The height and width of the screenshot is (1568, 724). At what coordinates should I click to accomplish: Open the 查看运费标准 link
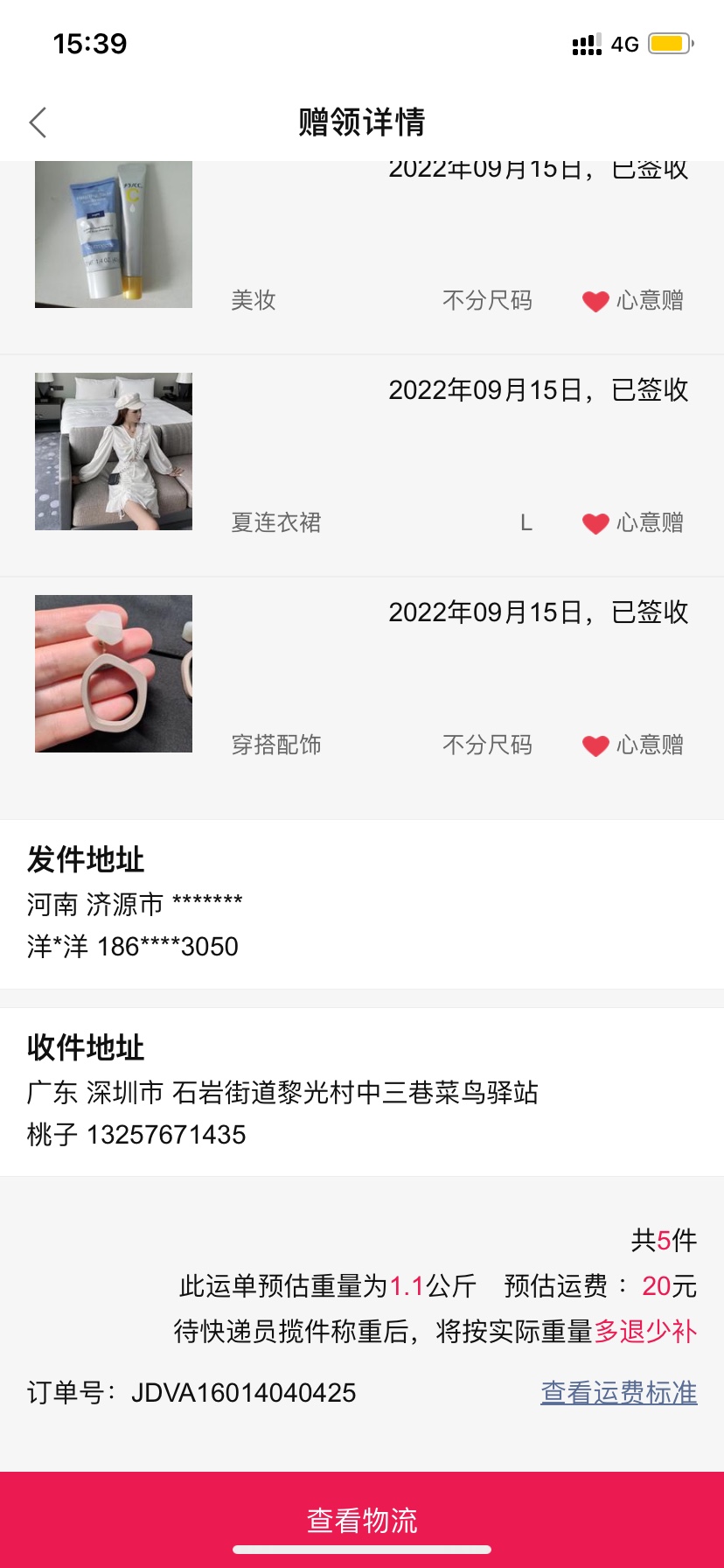[x=618, y=1392]
